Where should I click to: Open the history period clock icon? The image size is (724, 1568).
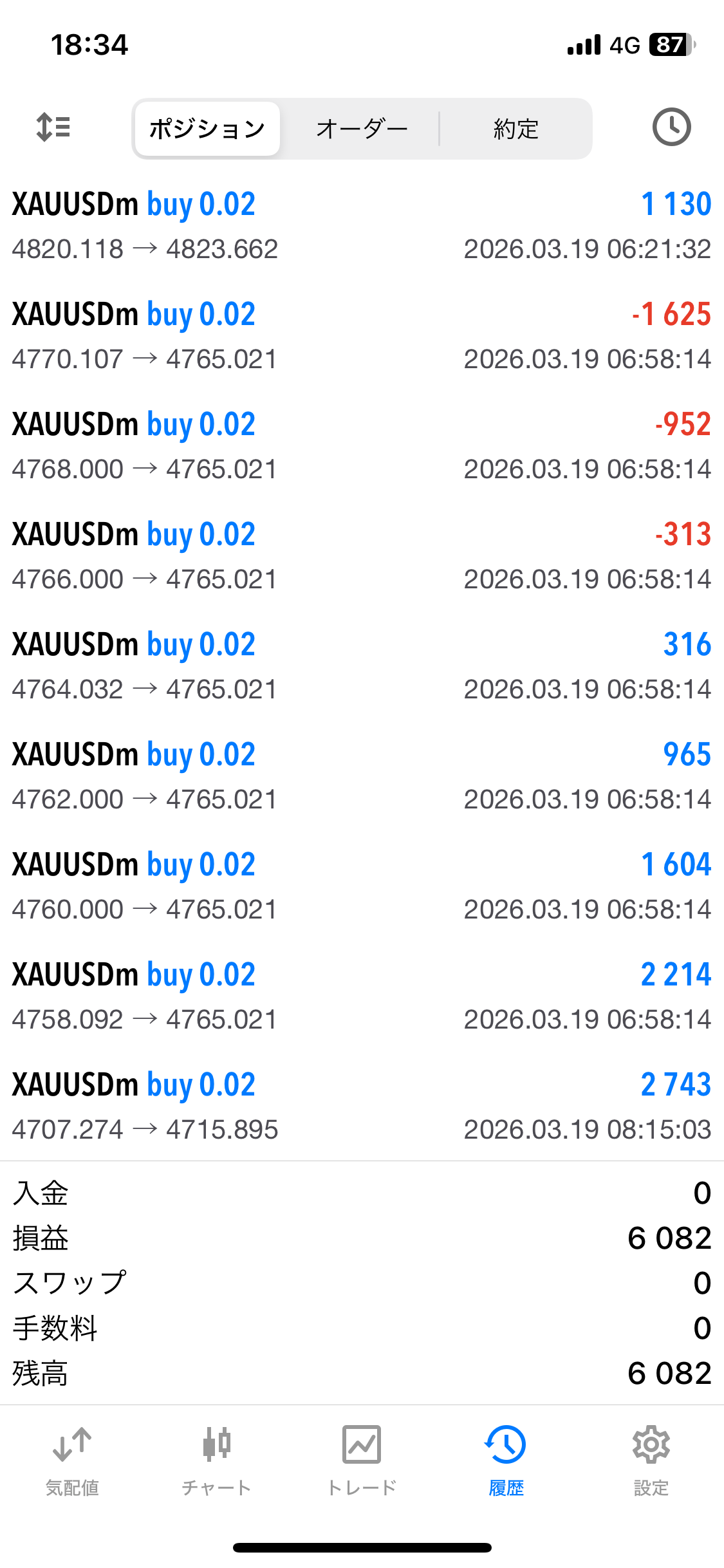671,127
